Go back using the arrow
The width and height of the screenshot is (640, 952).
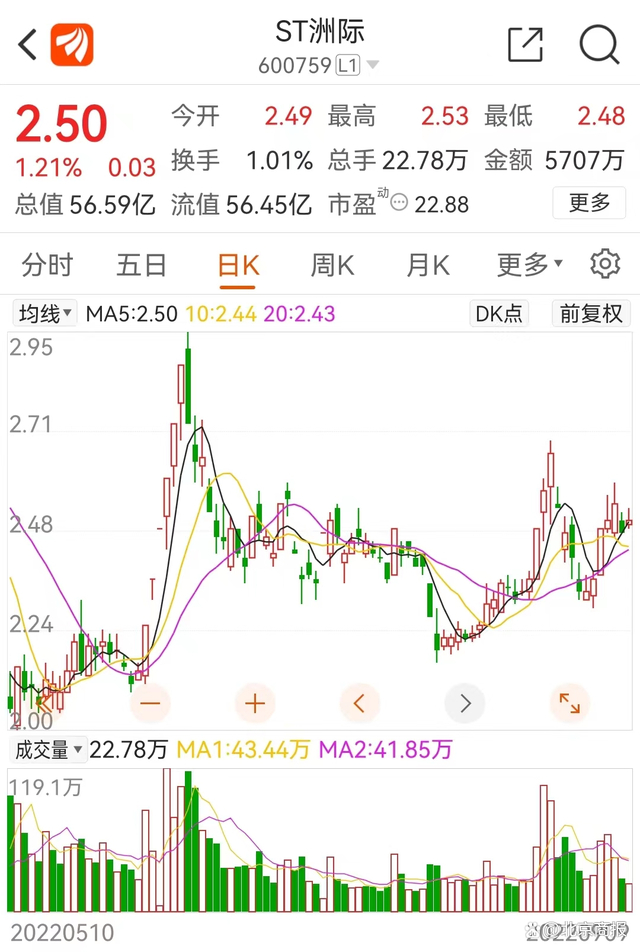click(x=28, y=45)
